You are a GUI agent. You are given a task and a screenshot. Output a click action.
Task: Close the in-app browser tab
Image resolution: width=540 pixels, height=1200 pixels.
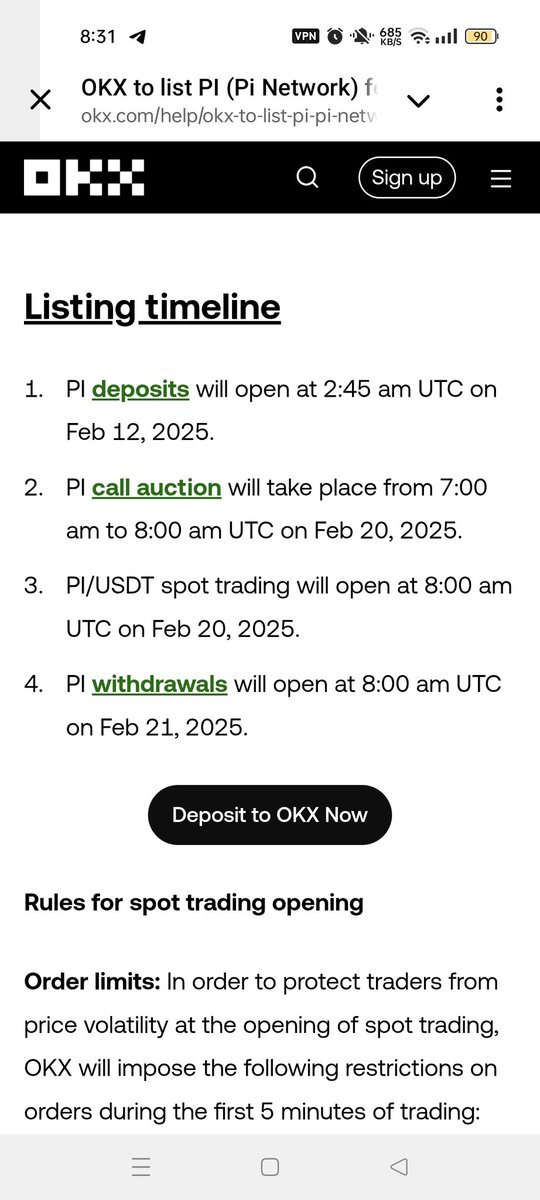(40, 100)
